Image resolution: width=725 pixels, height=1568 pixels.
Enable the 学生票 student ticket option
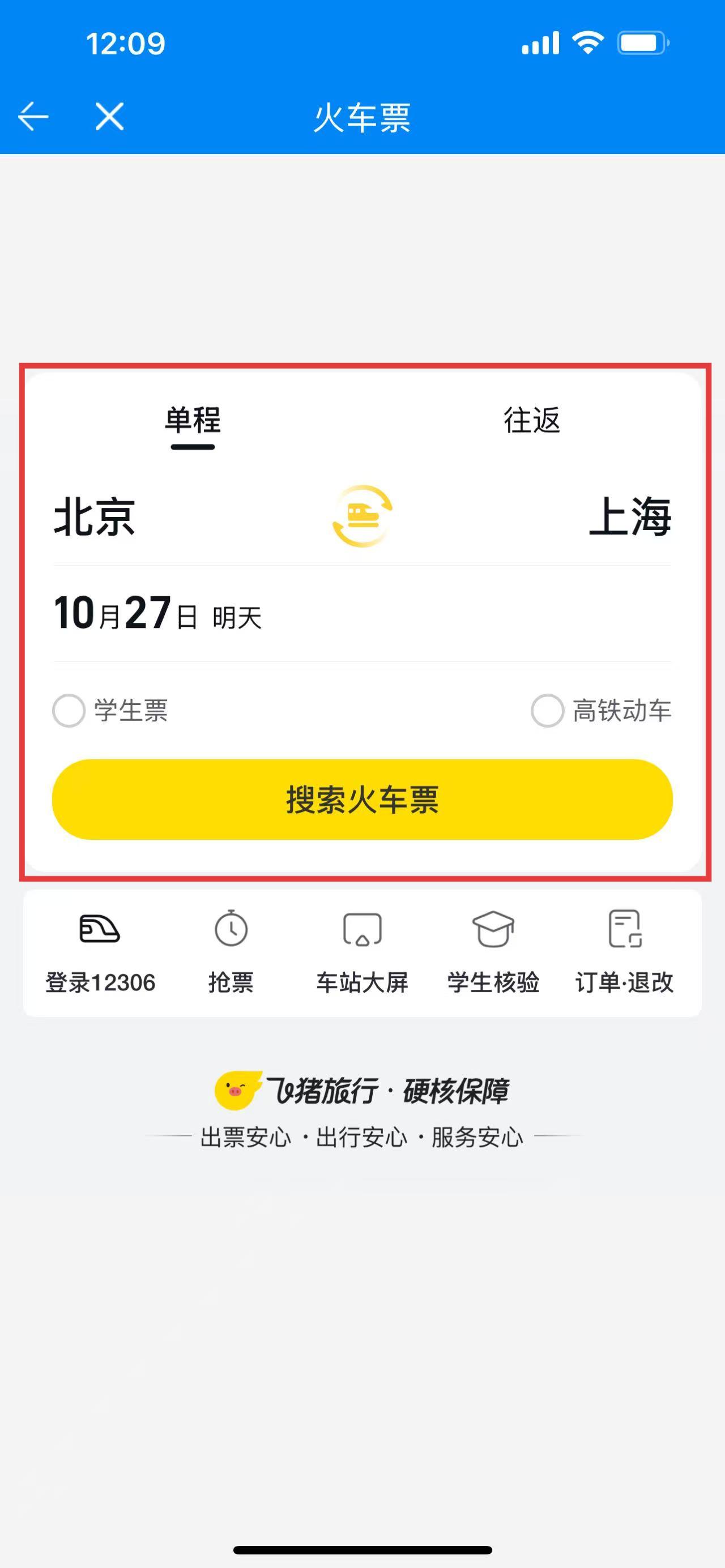click(x=69, y=710)
